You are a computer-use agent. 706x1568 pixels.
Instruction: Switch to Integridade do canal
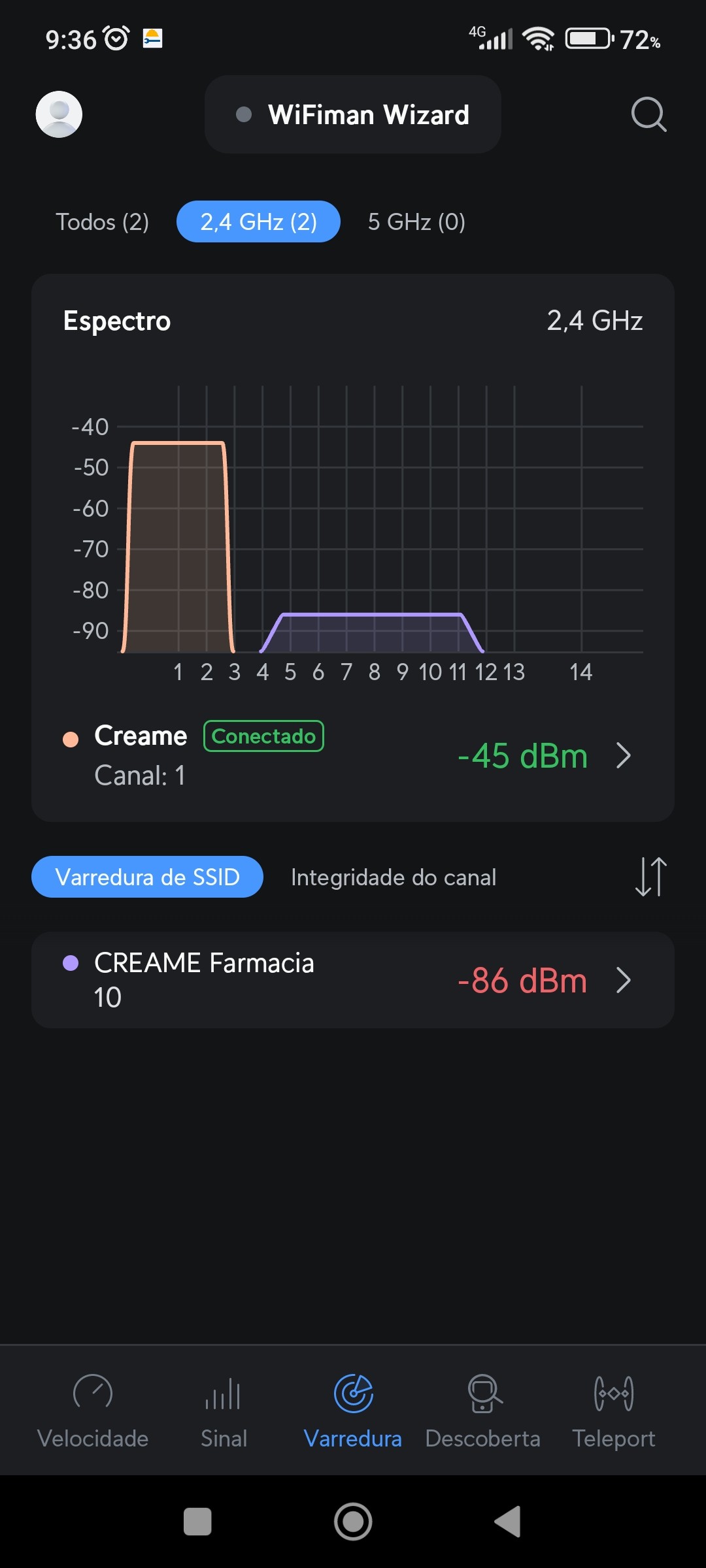(x=394, y=877)
